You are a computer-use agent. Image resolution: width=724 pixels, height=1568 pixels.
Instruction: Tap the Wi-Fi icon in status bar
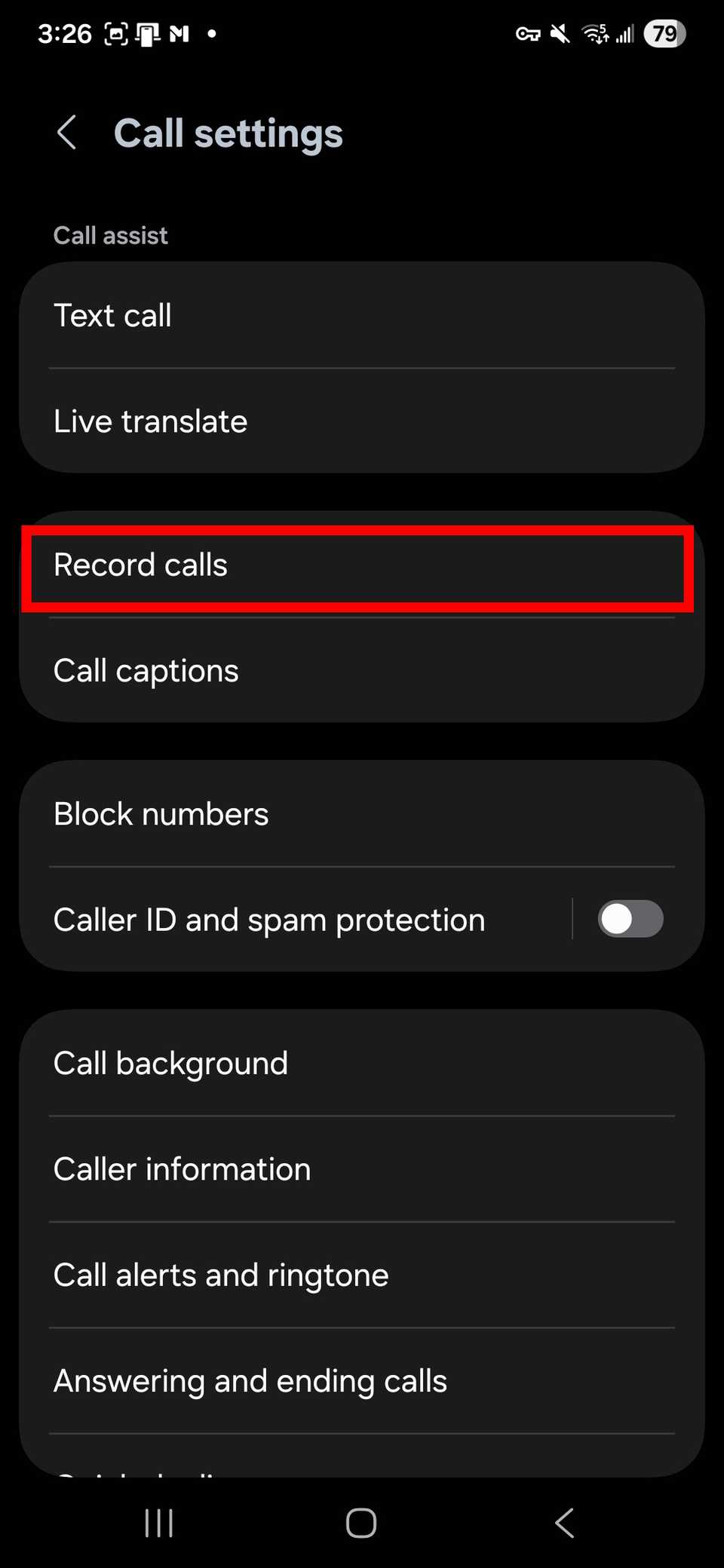tap(596, 33)
